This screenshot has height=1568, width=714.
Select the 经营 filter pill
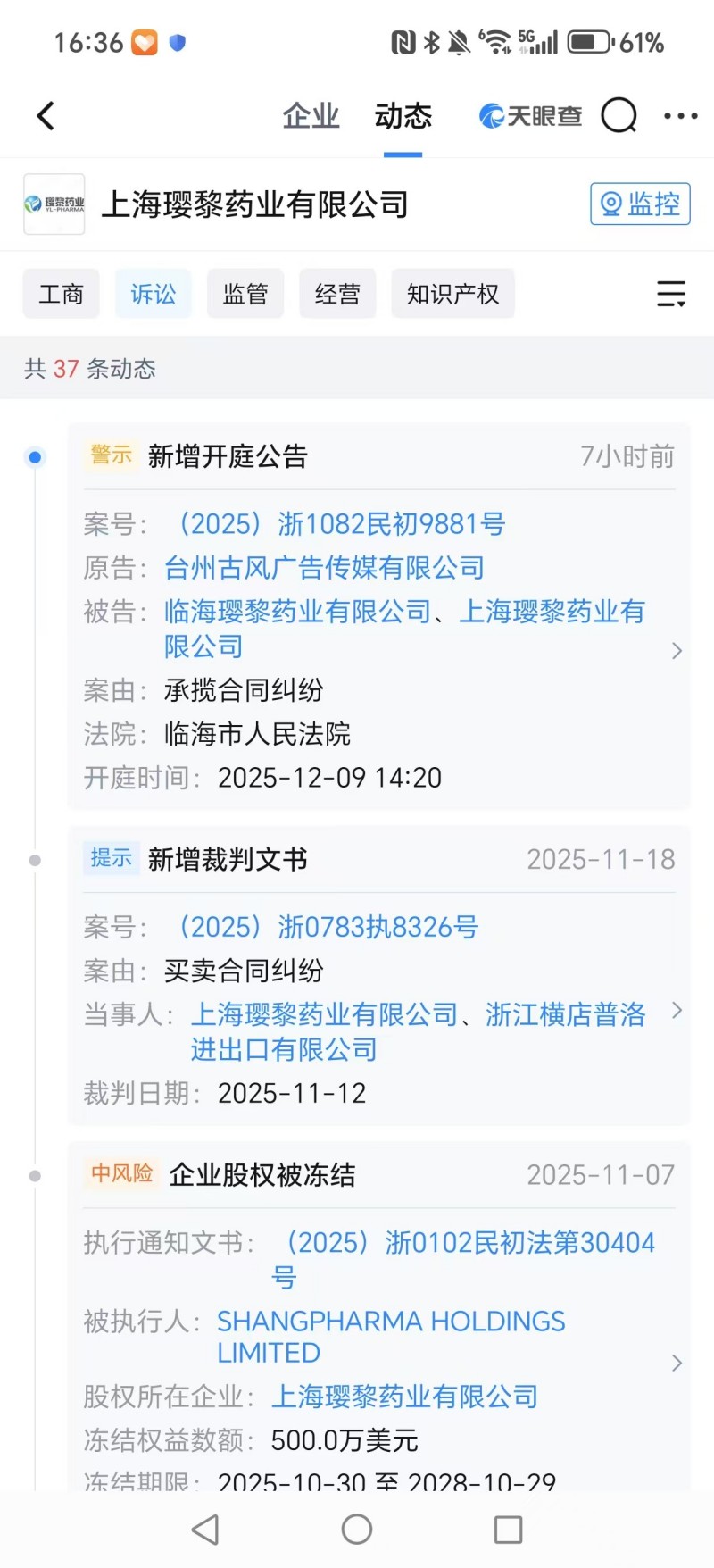point(337,293)
